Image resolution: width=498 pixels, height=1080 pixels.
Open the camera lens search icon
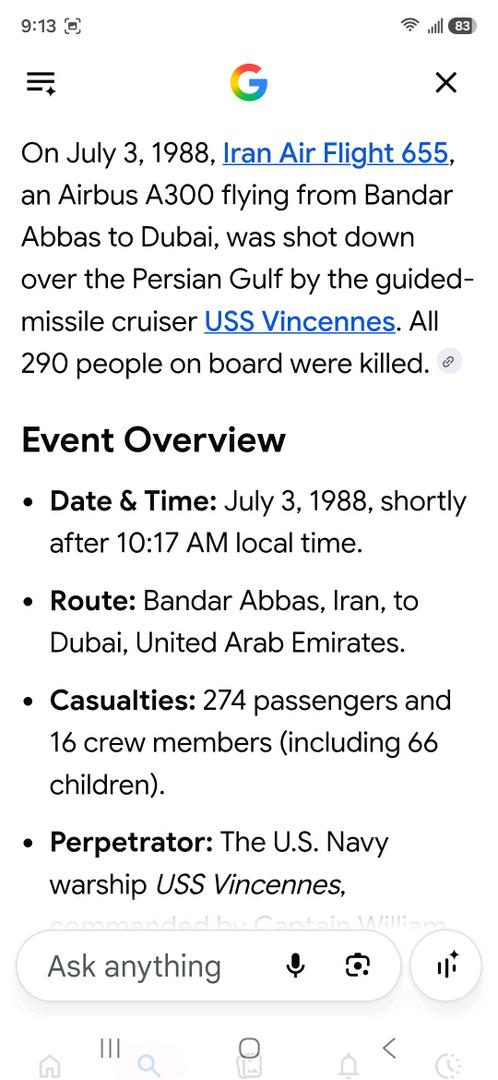point(357,966)
